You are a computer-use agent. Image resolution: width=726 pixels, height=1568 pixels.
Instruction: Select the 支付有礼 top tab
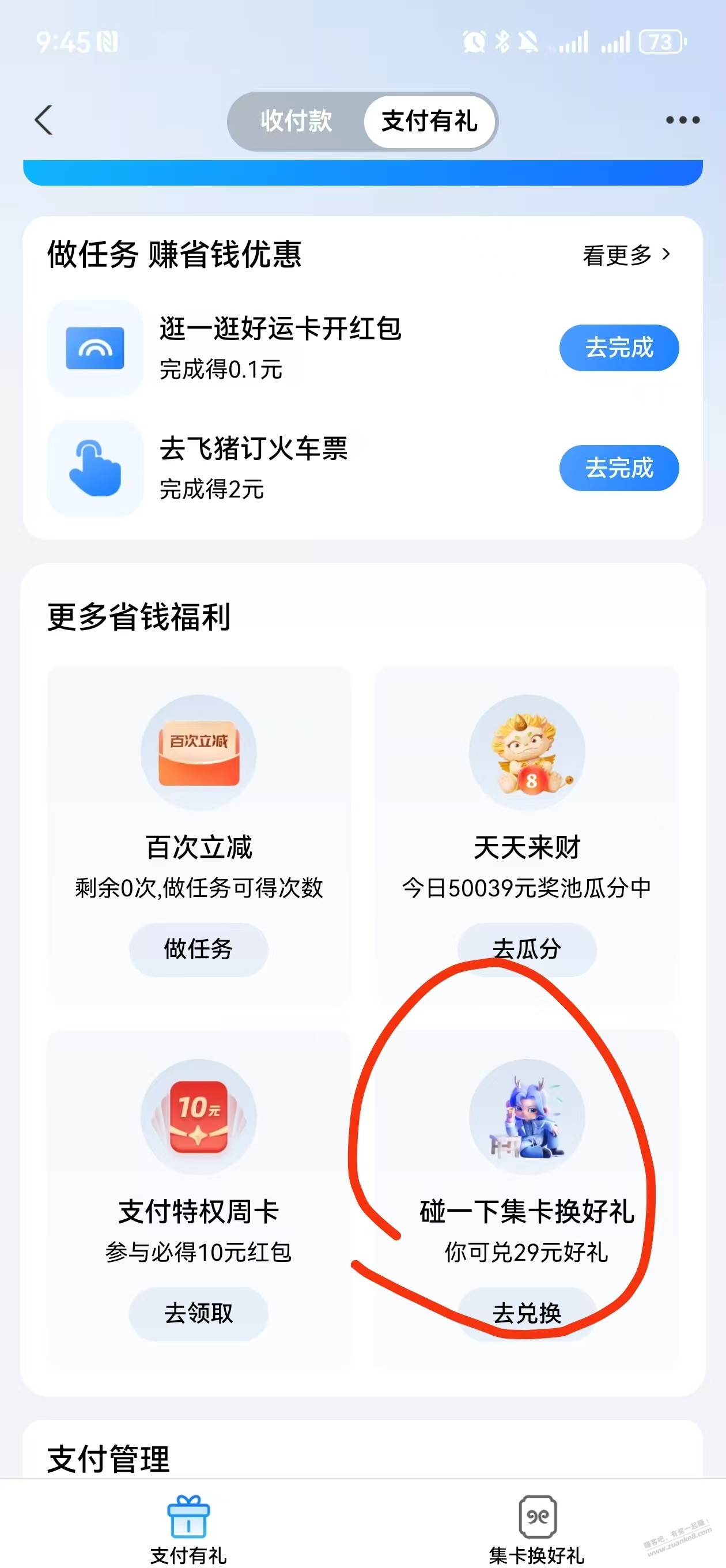pyautogui.click(x=430, y=121)
